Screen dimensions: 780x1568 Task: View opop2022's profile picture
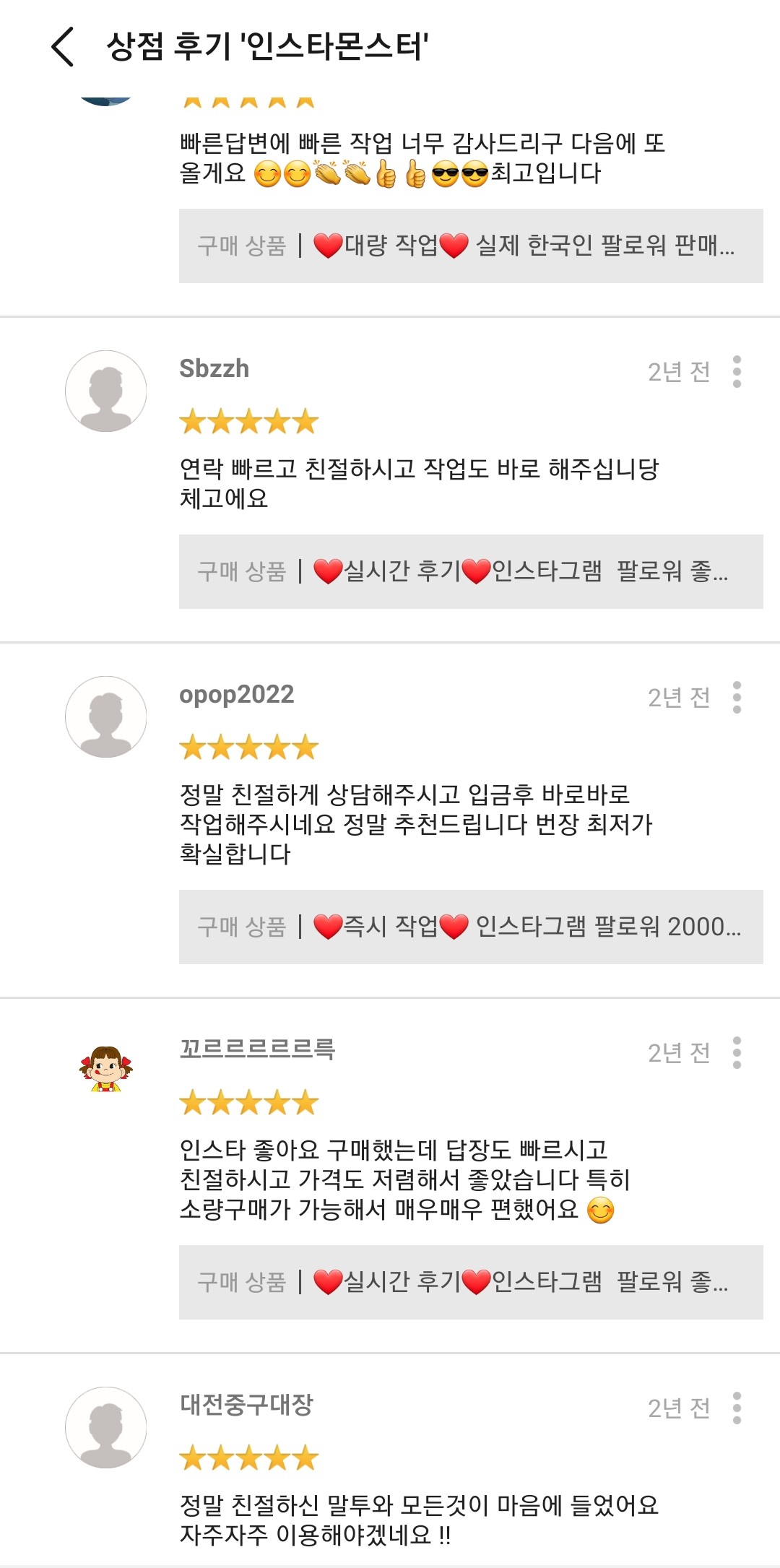tap(106, 717)
